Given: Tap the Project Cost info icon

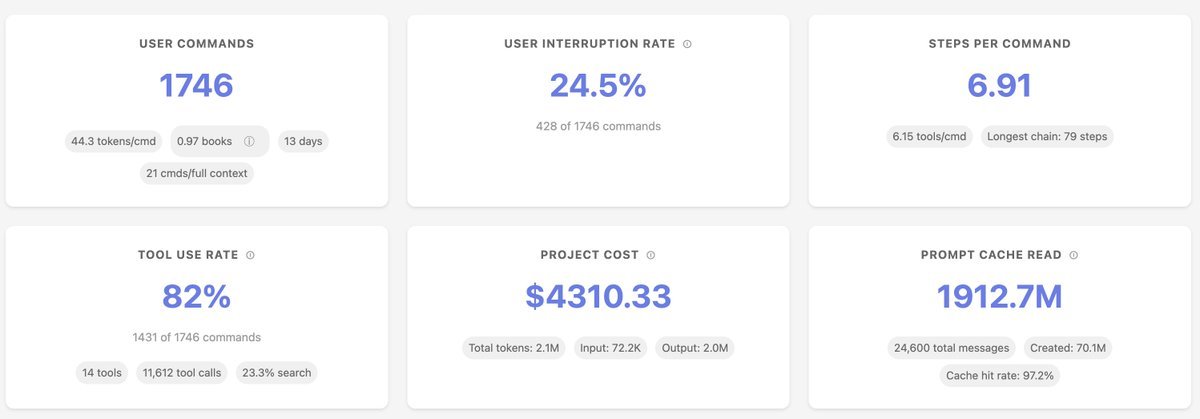Looking at the screenshot, I should 651,255.
